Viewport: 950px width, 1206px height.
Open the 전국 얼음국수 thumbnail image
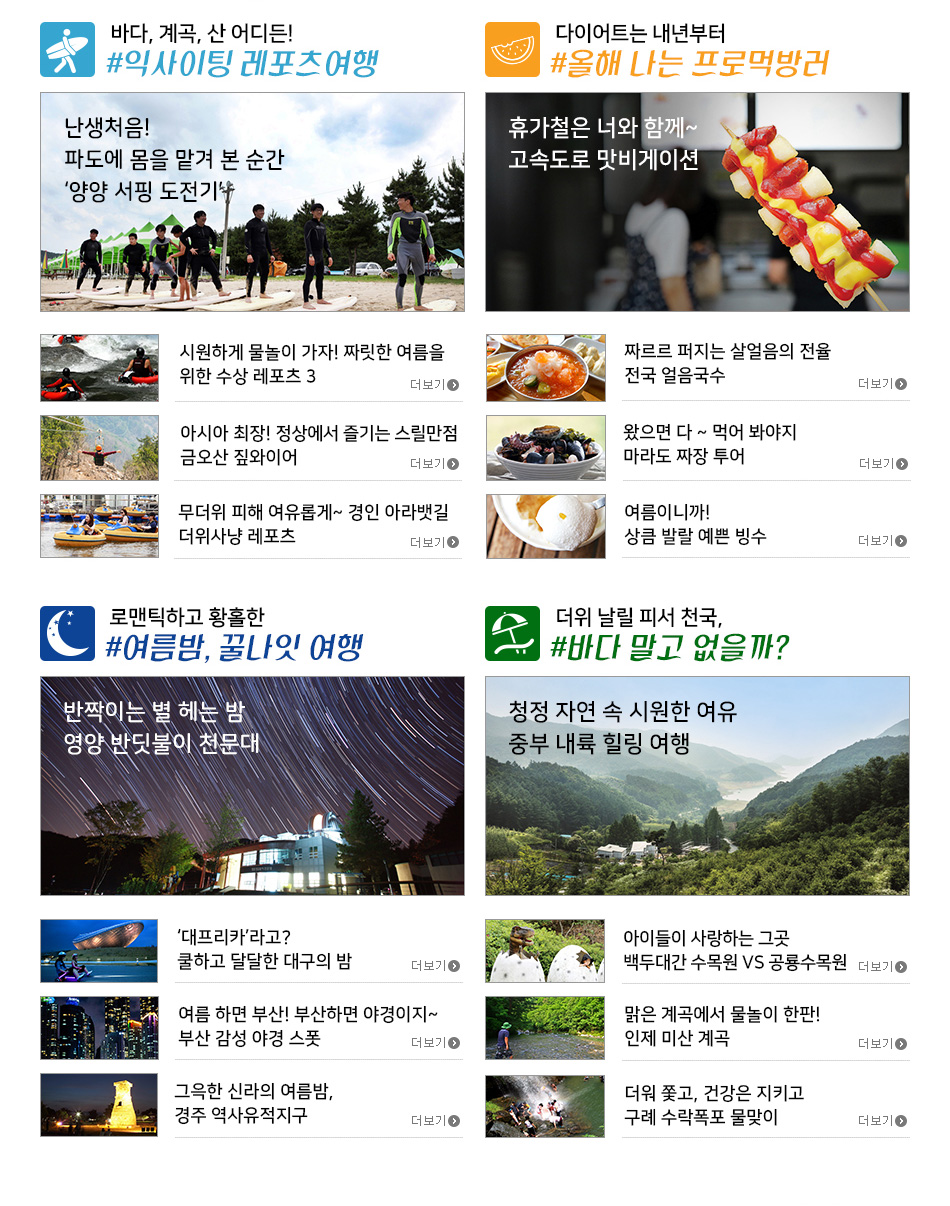pos(545,368)
